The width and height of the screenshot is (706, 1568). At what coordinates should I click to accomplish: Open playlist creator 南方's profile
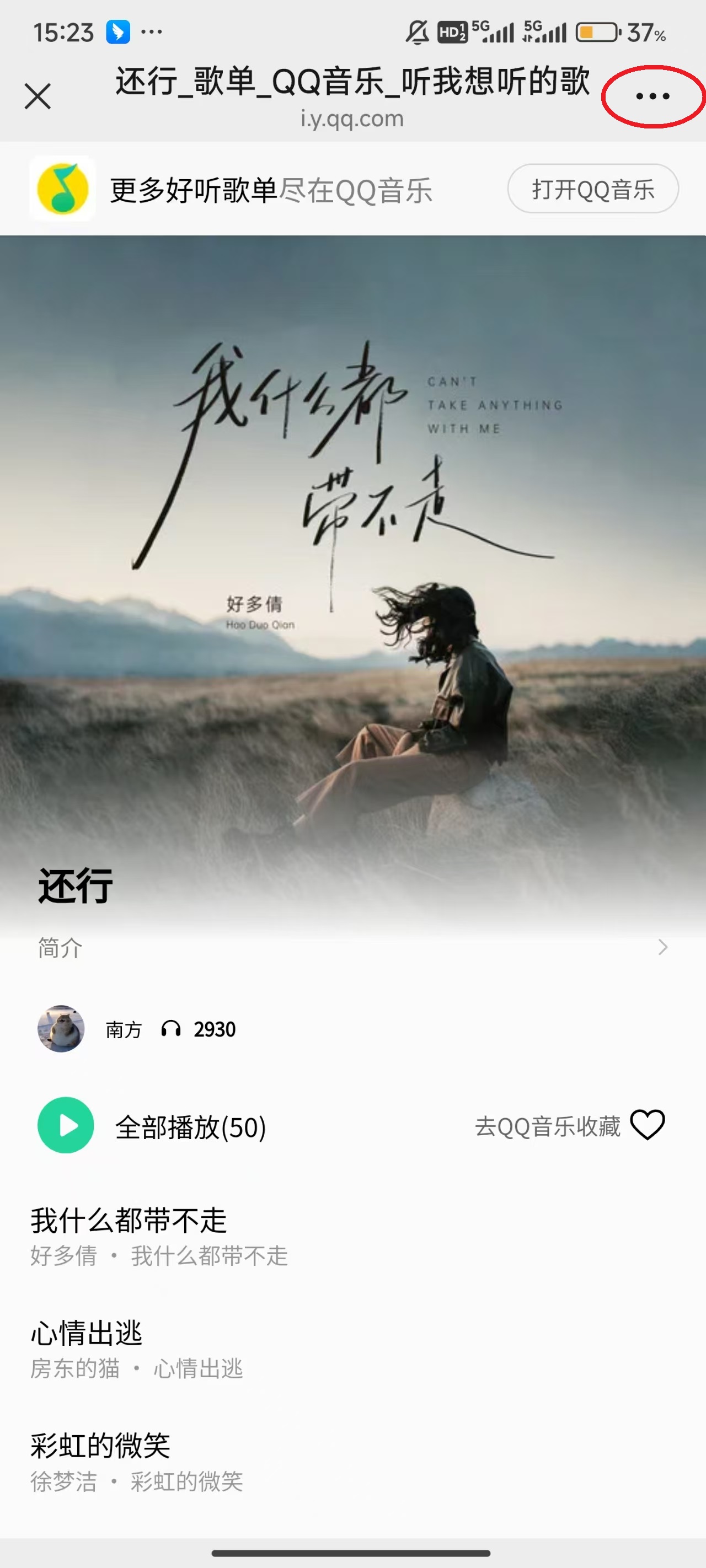[61, 1029]
